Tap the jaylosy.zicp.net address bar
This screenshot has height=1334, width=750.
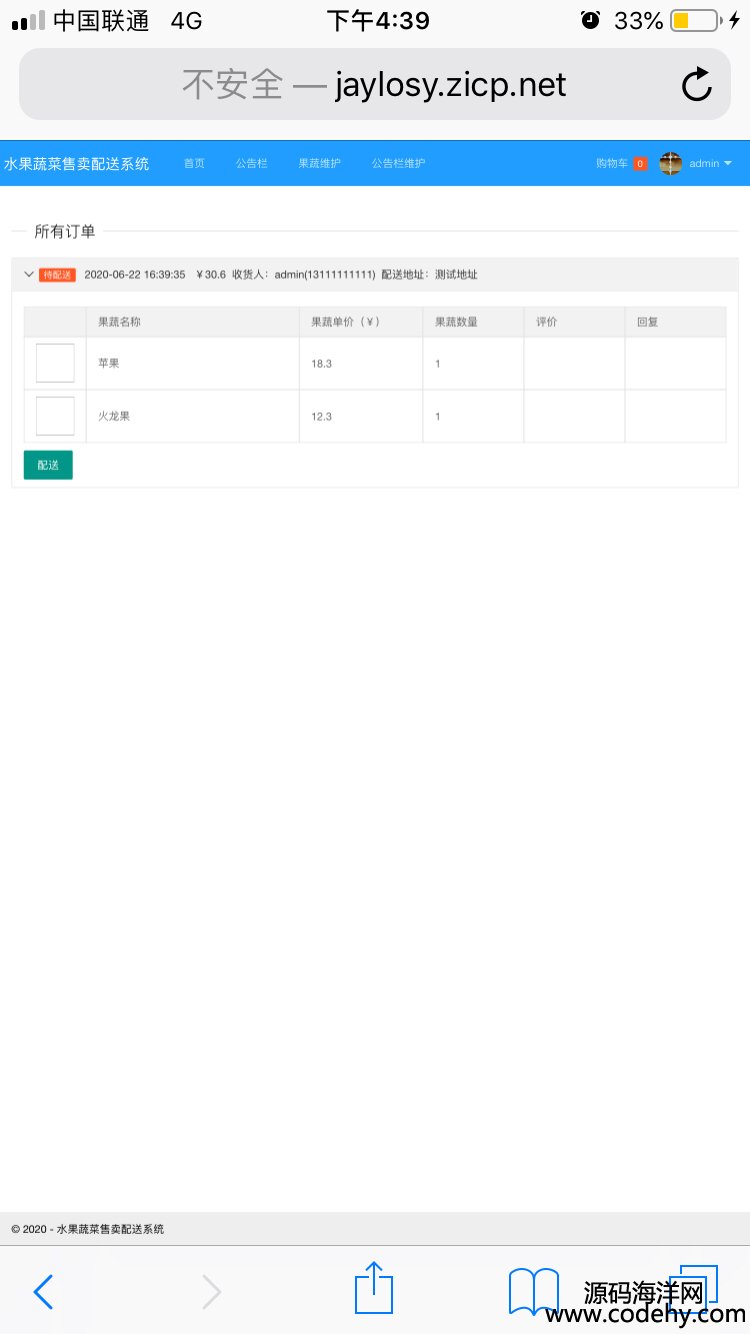pyautogui.click(x=374, y=85)
